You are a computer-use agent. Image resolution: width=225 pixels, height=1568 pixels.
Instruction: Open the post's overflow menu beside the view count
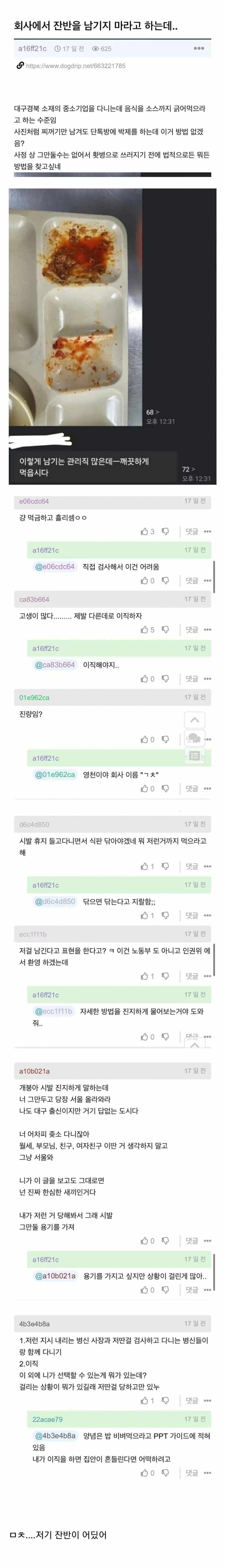[x=199, y=48]
